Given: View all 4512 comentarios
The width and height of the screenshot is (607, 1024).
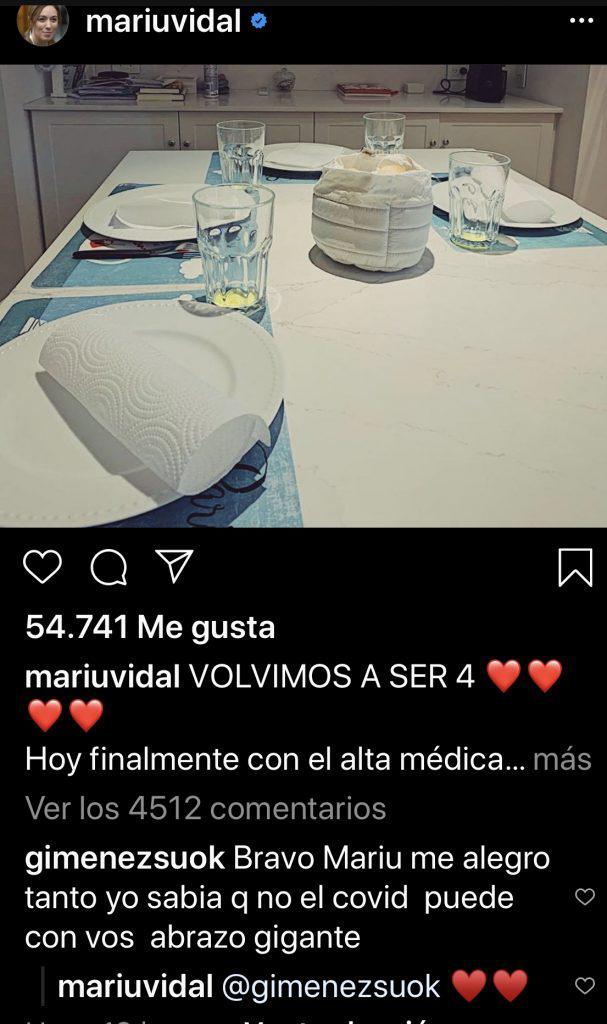Looking at the screenshot, I should click(x=205, y=807).
